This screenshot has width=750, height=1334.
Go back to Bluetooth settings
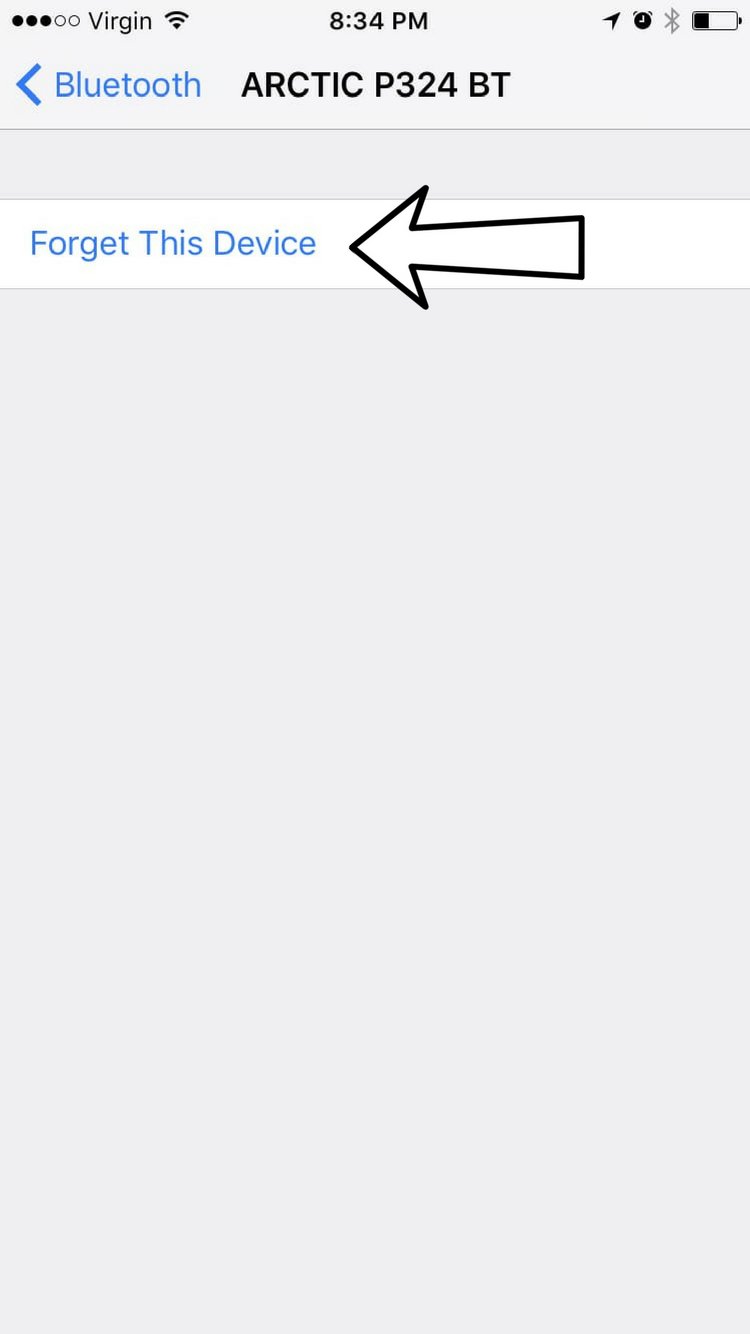point(108,86)
